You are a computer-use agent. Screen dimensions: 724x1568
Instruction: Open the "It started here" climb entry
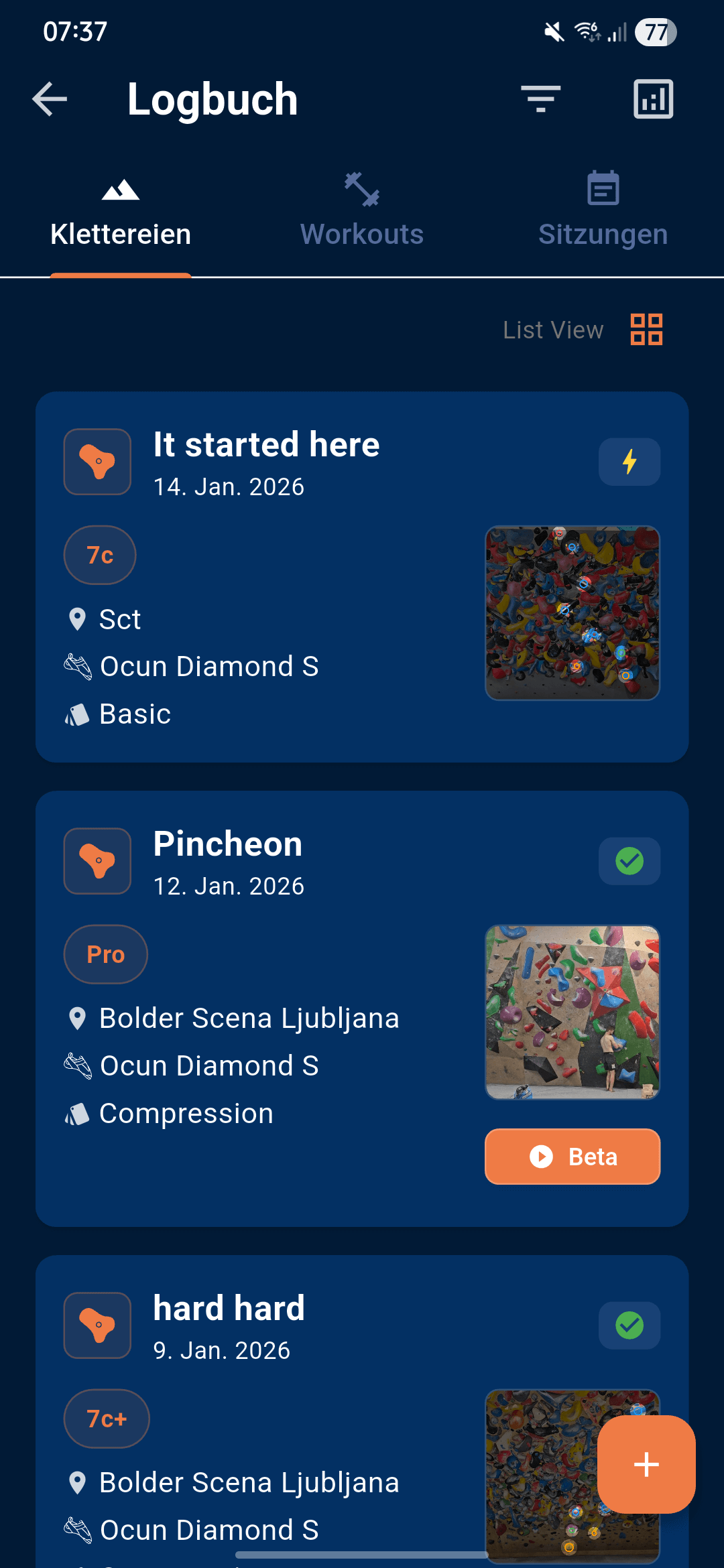267,446
